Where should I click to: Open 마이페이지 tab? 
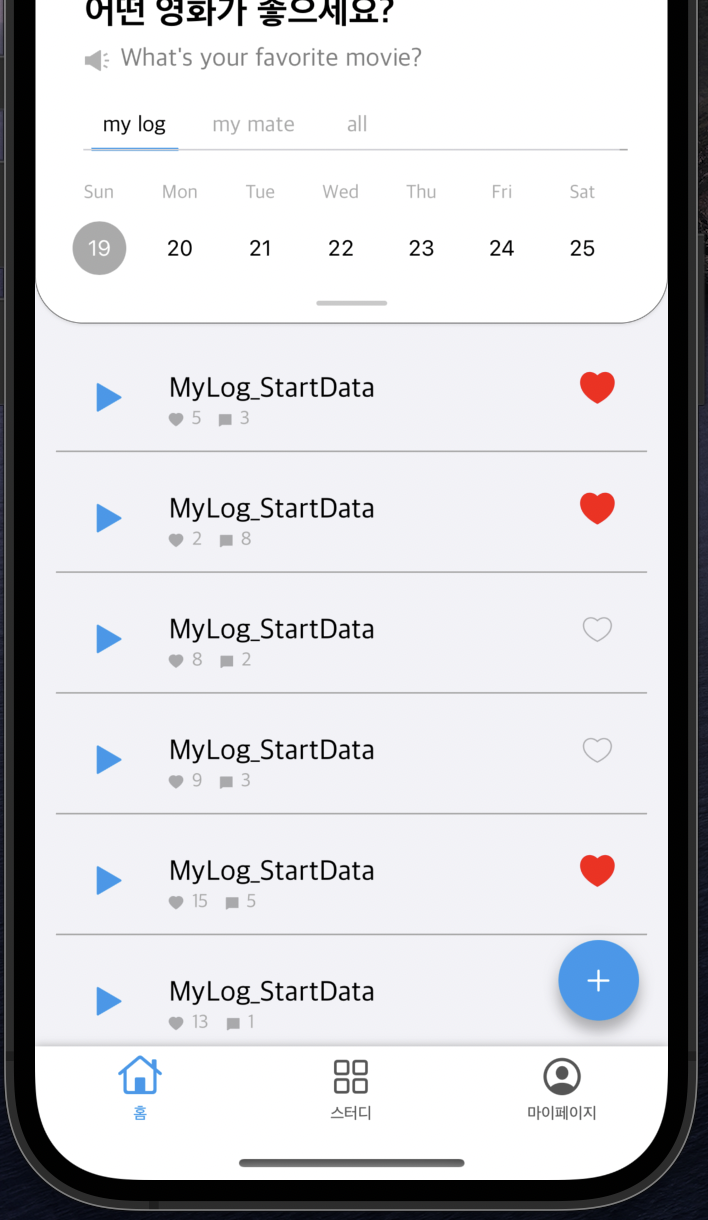562,1087
